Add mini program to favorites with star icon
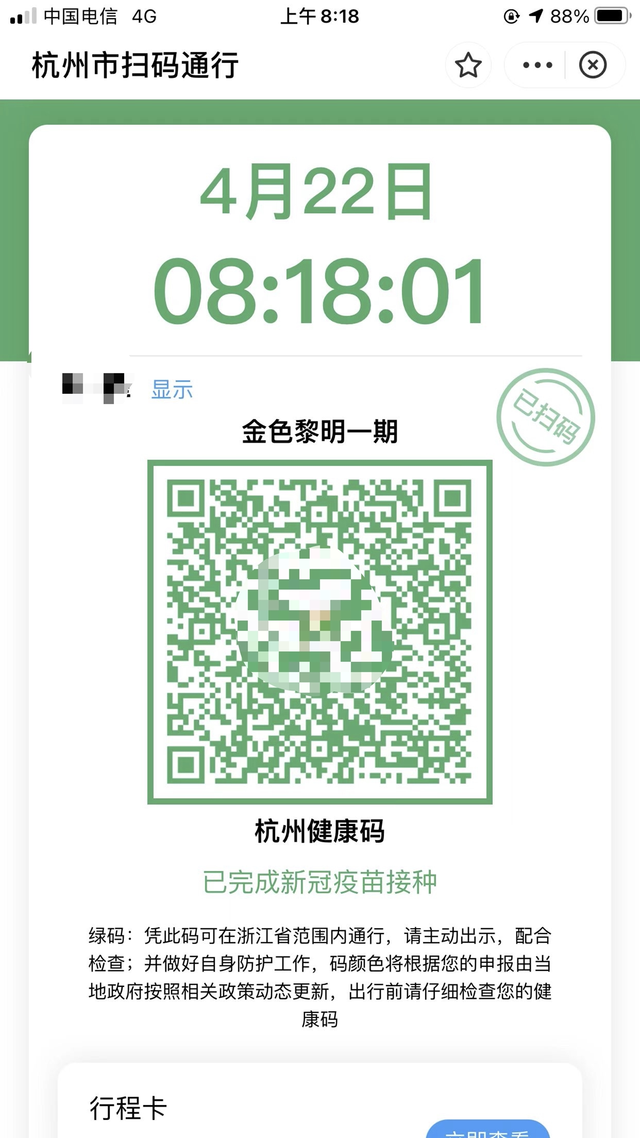 pos(468,66)
